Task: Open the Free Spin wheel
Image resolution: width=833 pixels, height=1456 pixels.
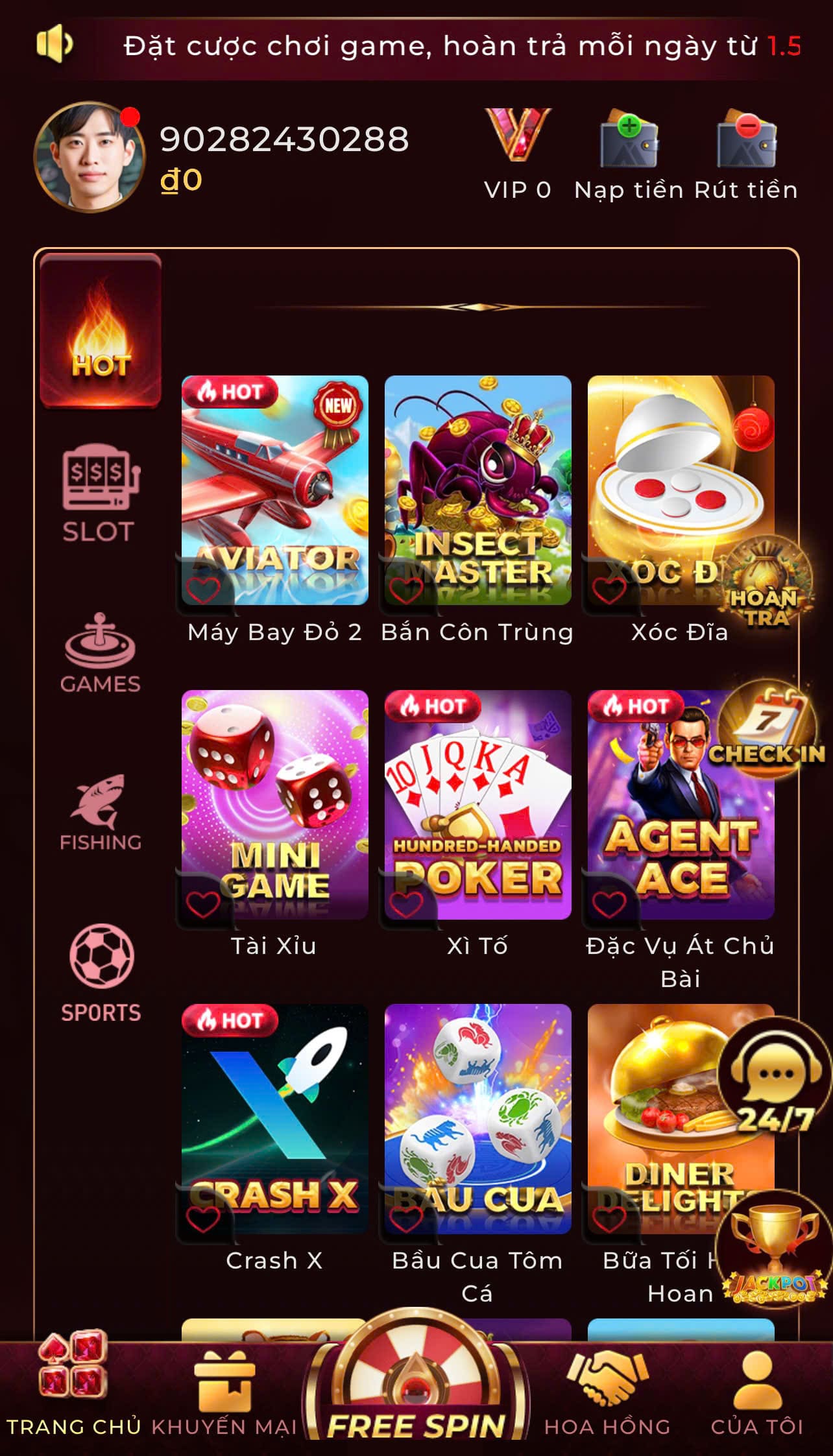Action: click(x=416, y=1388)
